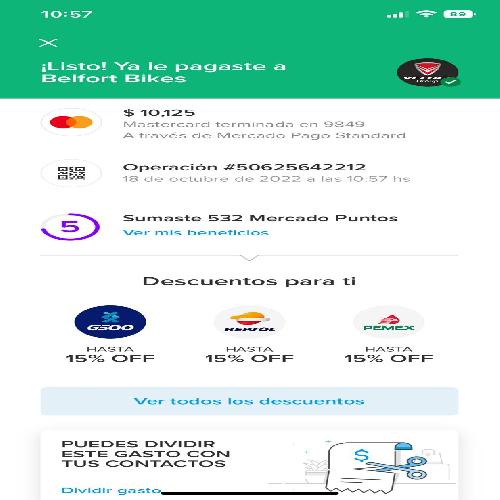Screen dimensions: 500x500
Task: Tap Ver todos los descuentos
Action: click(x=249, y=401)
